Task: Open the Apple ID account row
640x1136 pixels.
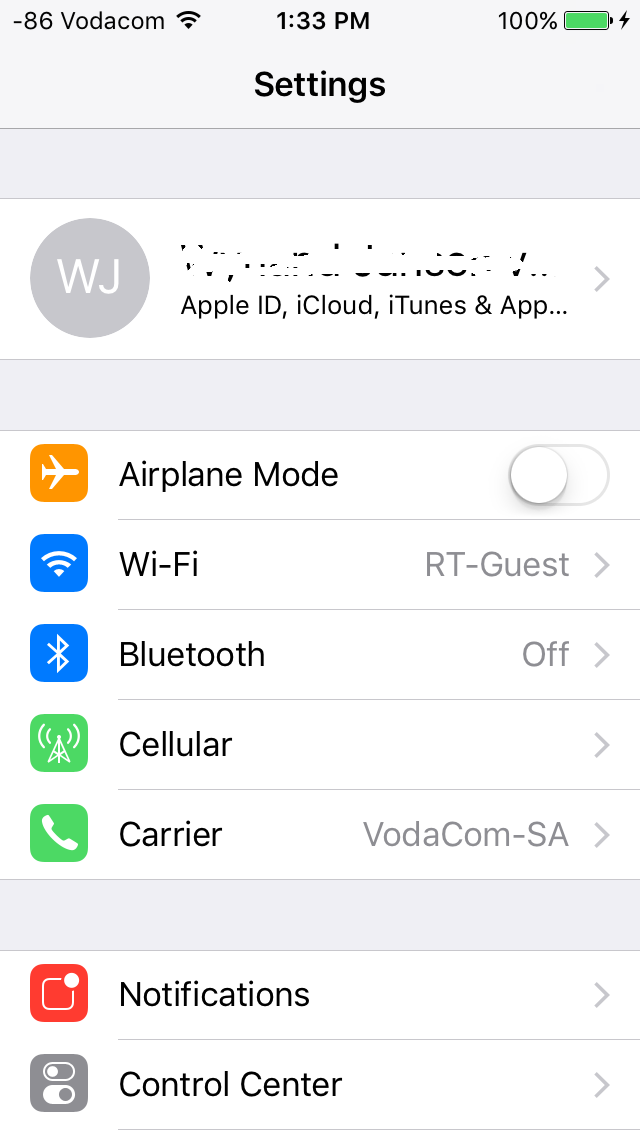Action: pos(320,279)
